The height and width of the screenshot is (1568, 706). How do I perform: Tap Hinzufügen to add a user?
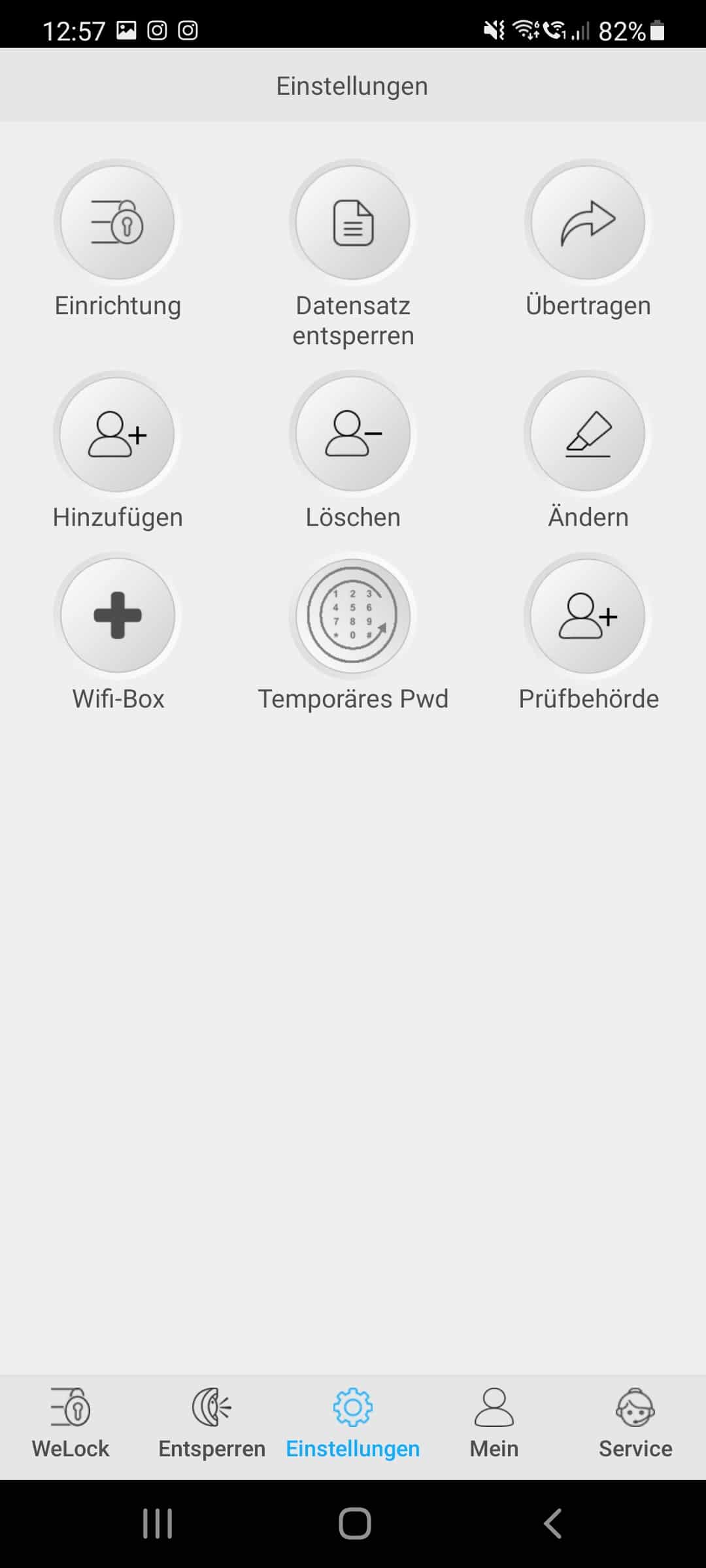click(x=118, y=434)
